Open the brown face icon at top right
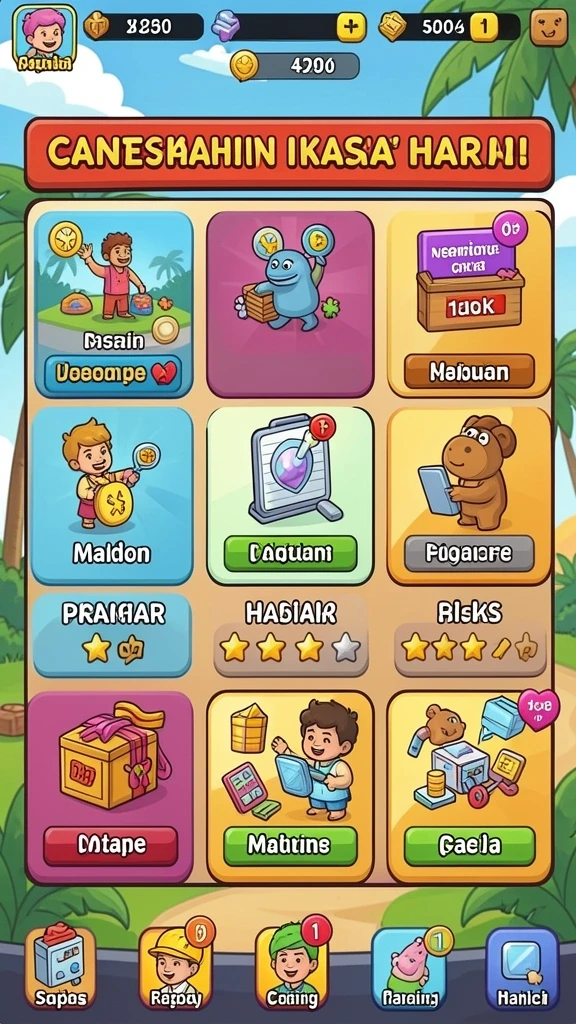The height and width of the screenshot is (1024, 576). tap(549, 27)
